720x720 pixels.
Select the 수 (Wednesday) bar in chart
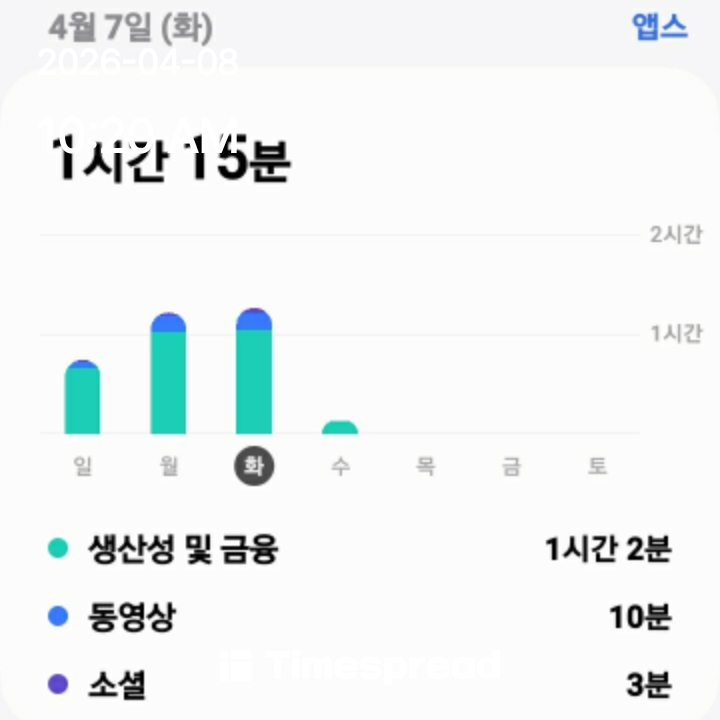(340, 428)
